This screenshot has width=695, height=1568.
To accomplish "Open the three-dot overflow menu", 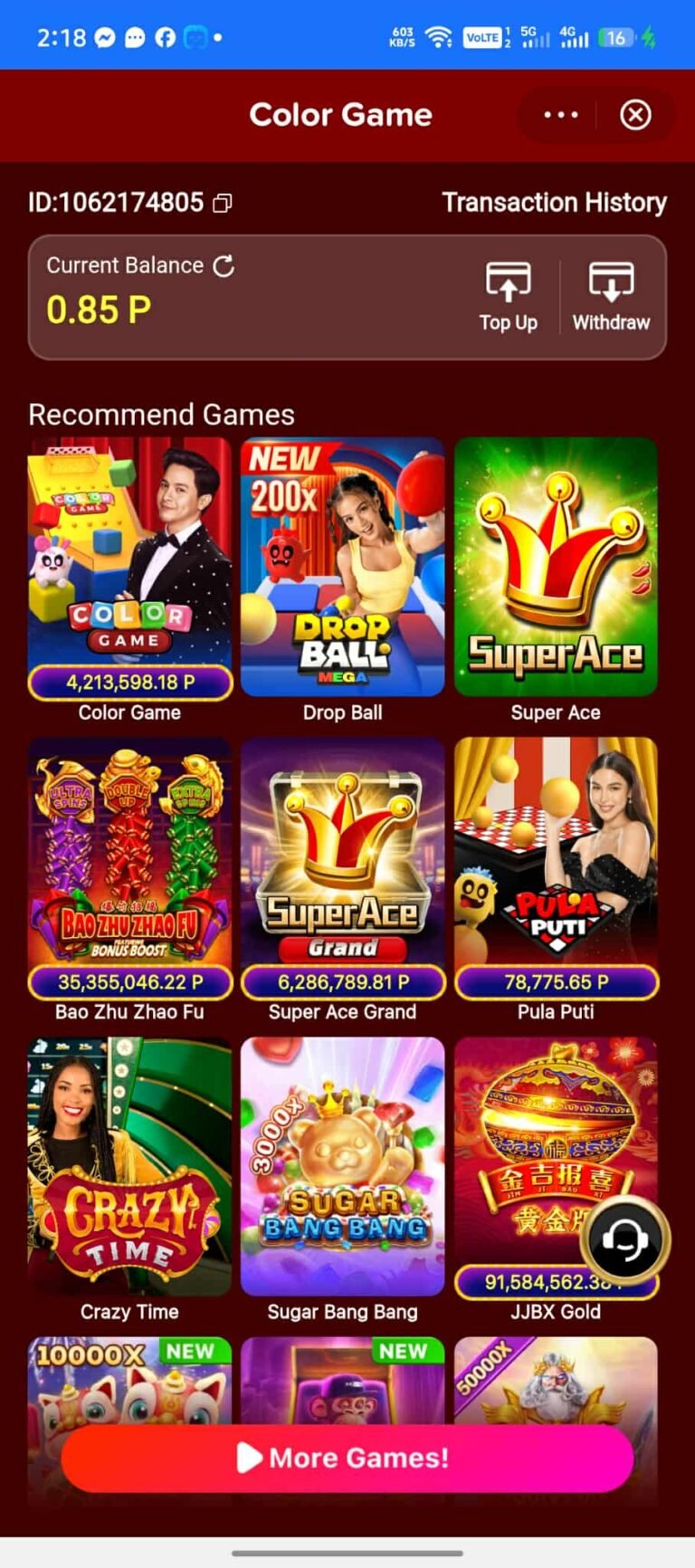I will tap(560, 115).
